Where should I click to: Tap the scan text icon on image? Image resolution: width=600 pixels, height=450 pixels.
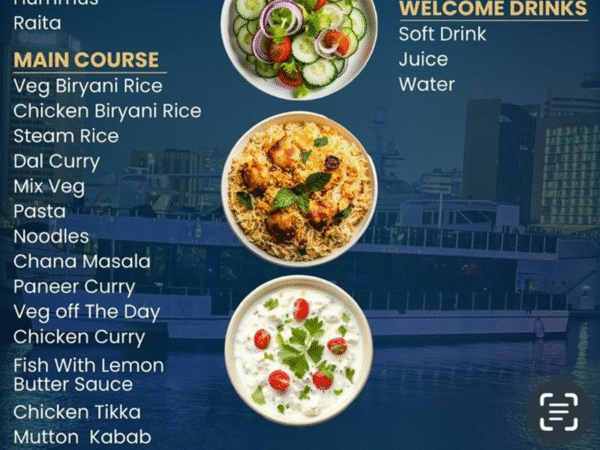click(x=559, y=411)
